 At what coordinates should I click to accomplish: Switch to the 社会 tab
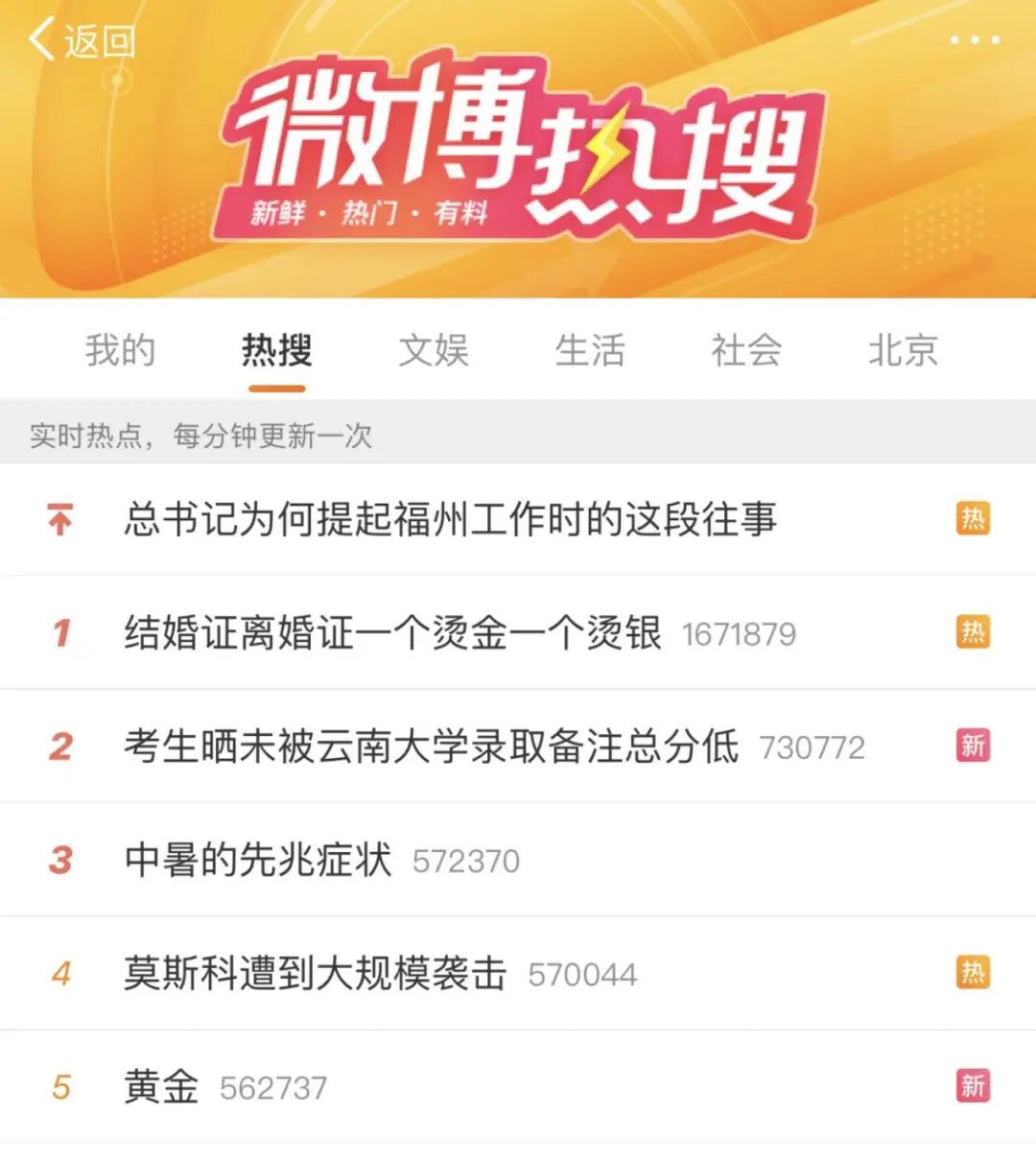coord(746,350)
